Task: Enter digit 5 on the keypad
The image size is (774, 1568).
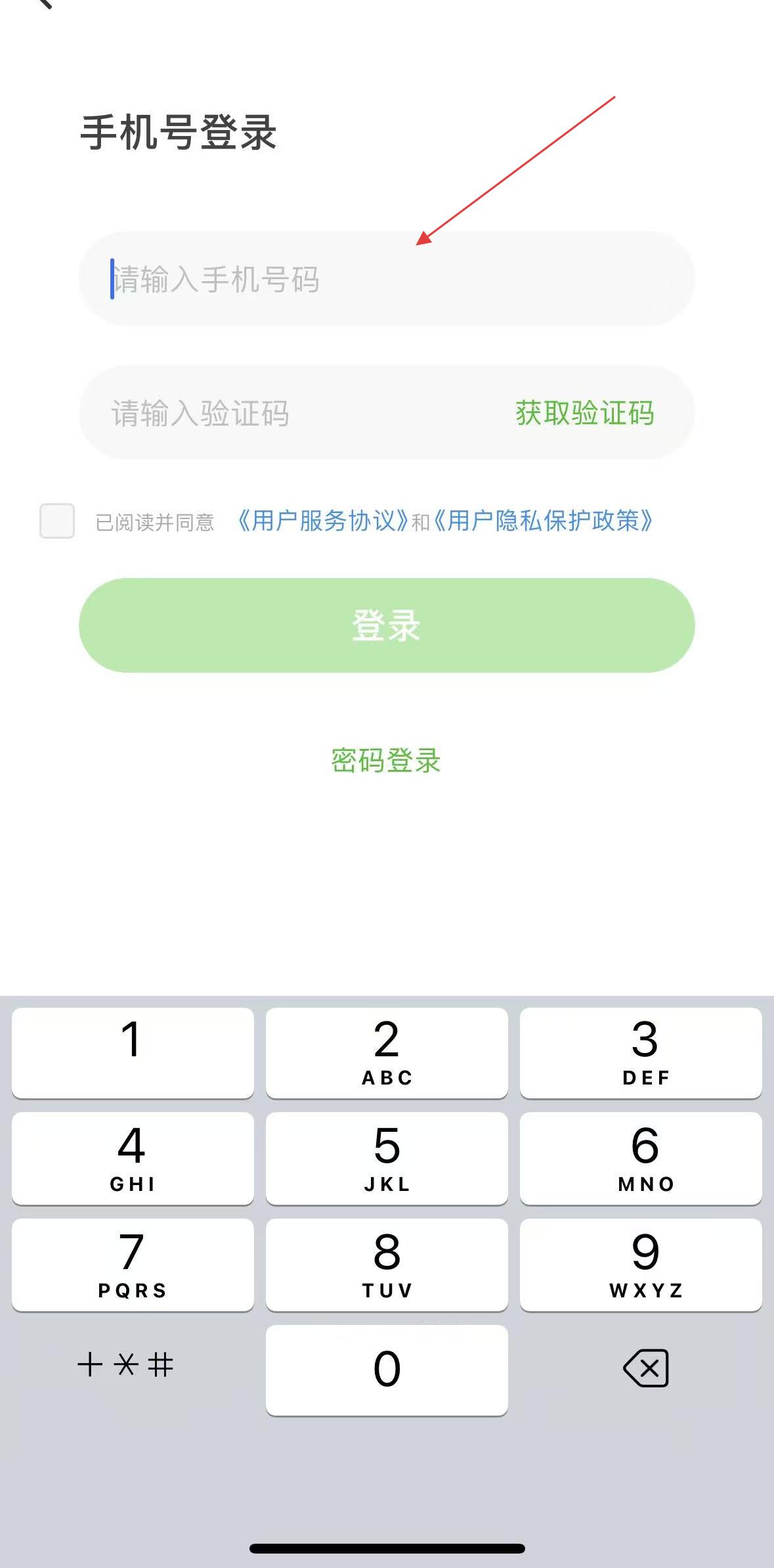Action: pyautogui.click(x=387, y=1157)
